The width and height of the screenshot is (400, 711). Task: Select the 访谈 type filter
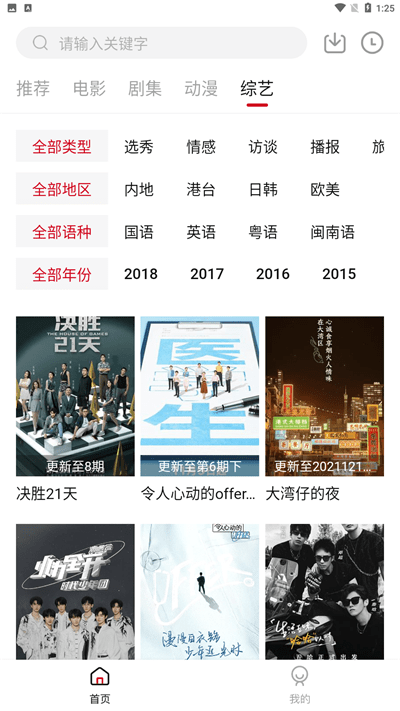click(263, 146)
